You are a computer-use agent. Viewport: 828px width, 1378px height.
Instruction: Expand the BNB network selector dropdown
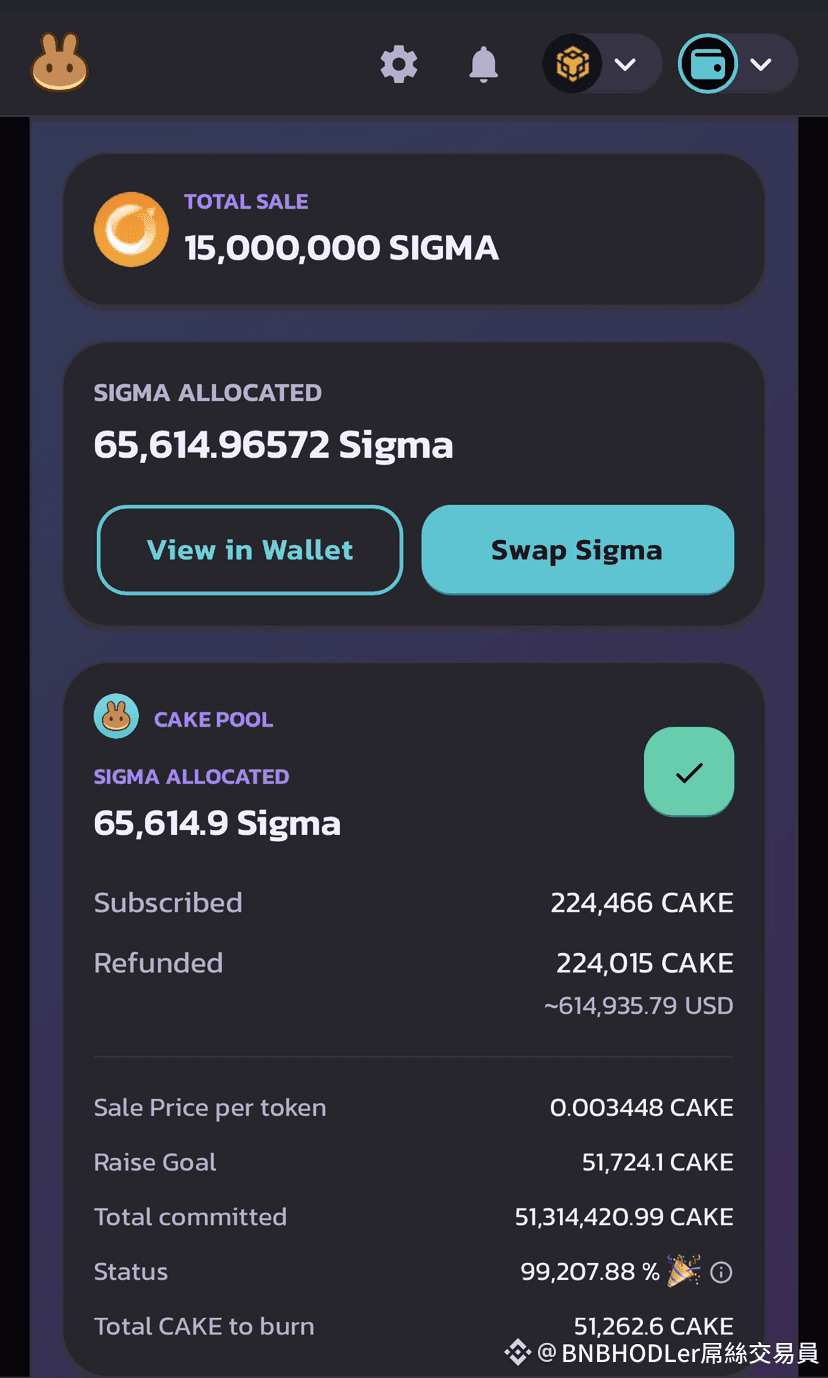tap(602, 65)
